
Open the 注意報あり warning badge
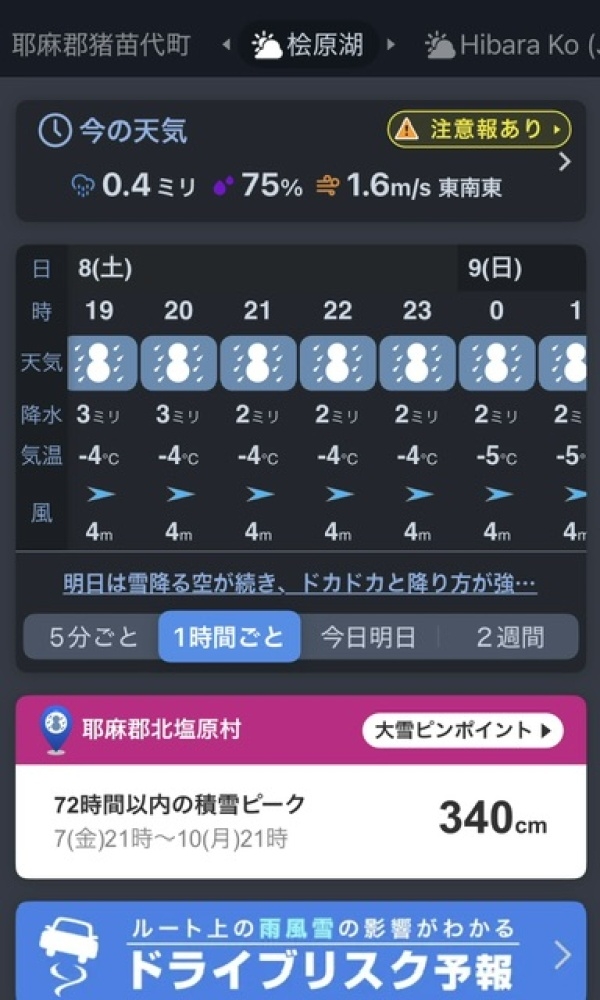click(x=479, y=129)
